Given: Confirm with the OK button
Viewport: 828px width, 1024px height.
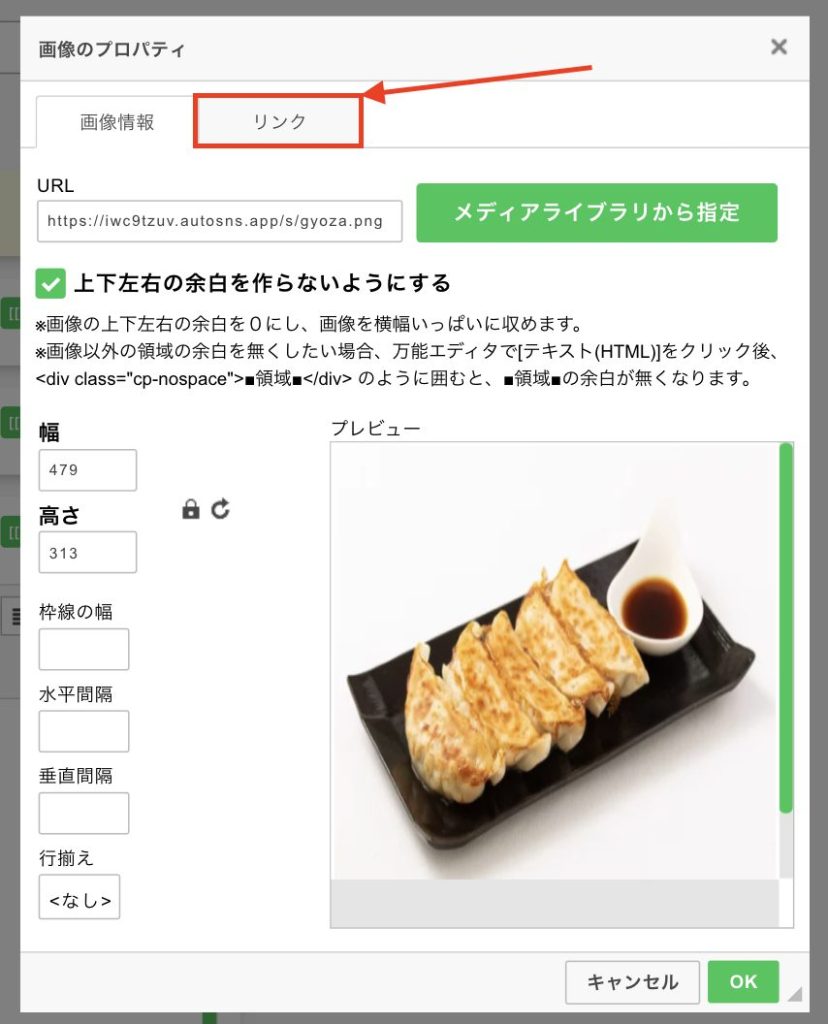Looking at the screenshot, I should 743,982.
